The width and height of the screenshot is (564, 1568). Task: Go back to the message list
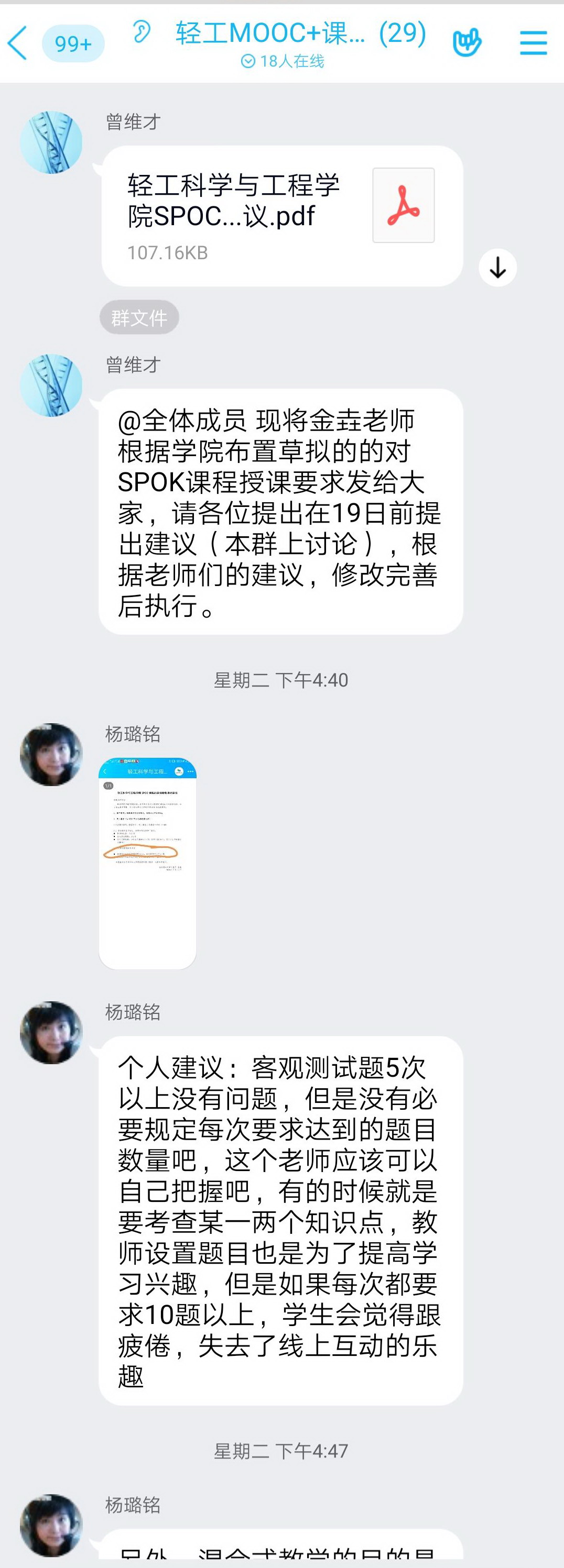18,43
